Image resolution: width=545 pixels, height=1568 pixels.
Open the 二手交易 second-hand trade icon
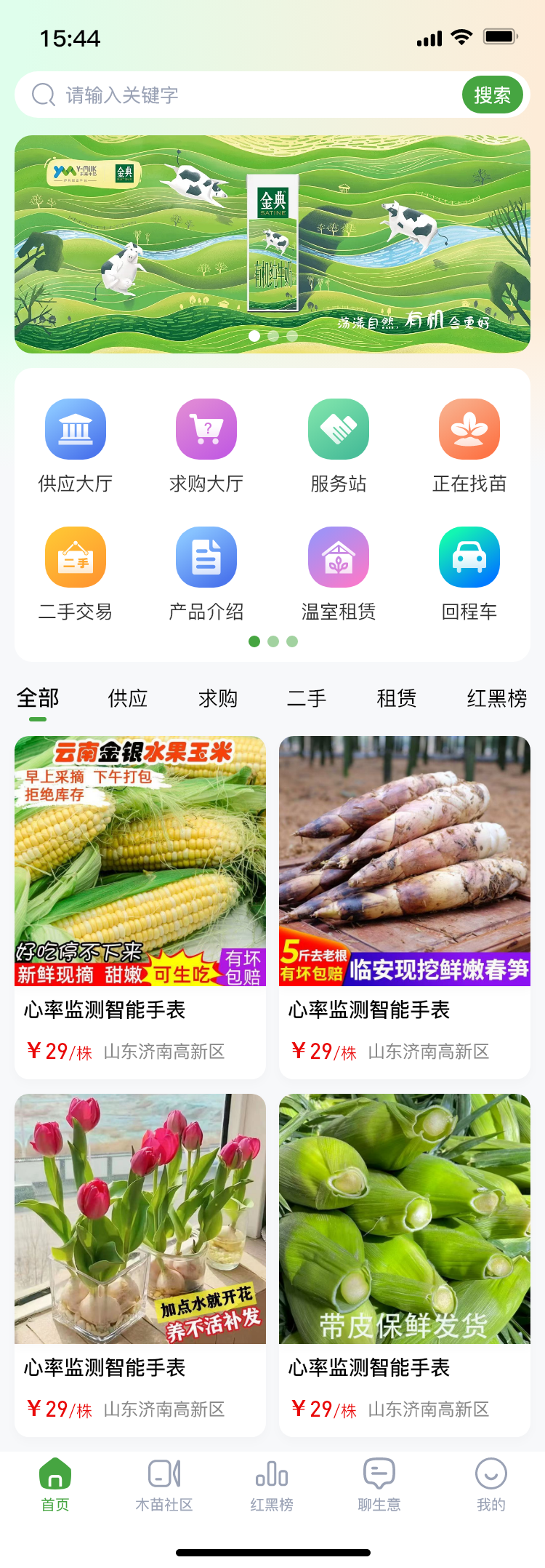pyautogui.click(x=76, y=557)
